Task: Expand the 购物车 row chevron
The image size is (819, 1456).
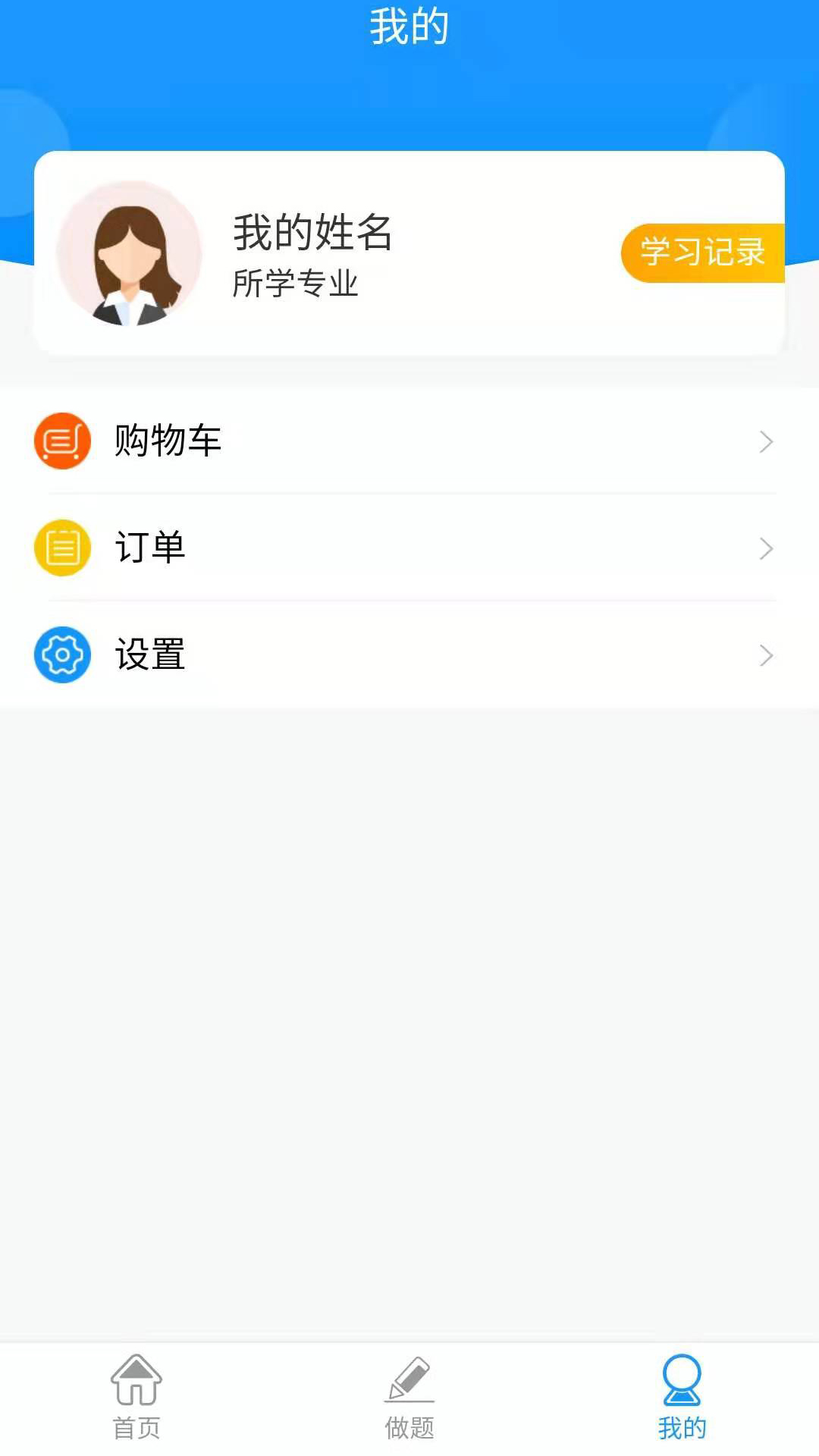Action: pos(766,441)
